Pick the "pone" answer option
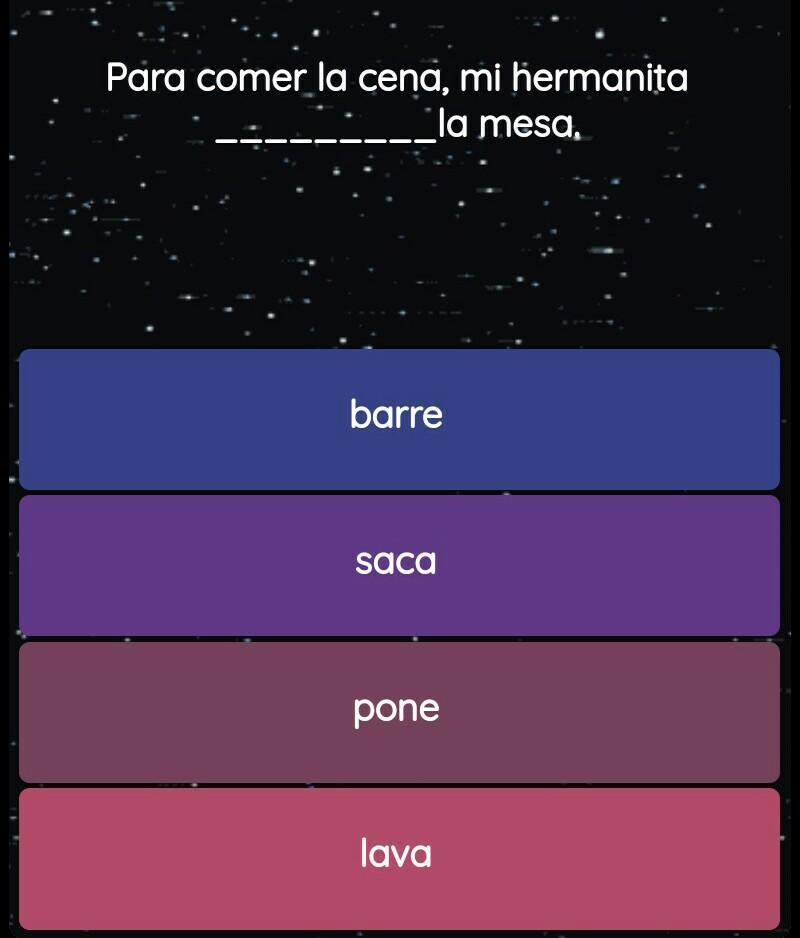 [x=399, y=711]
